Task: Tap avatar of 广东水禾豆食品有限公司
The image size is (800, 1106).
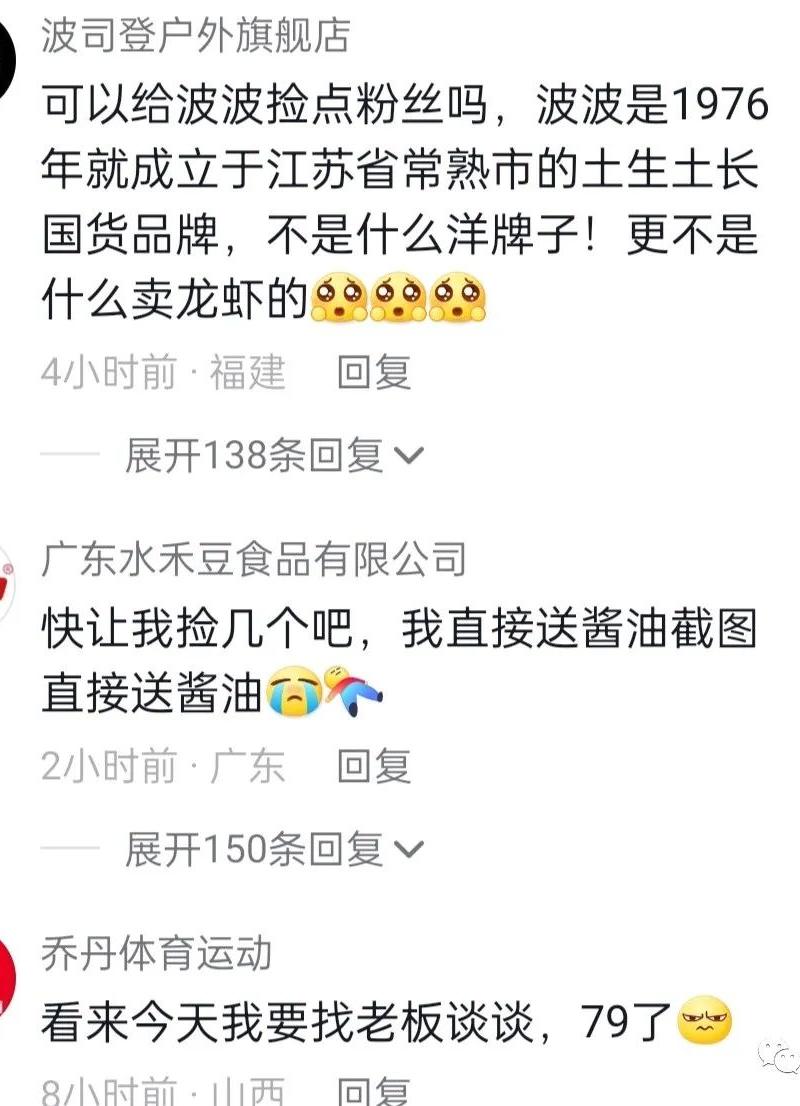Action: point(6,586)
